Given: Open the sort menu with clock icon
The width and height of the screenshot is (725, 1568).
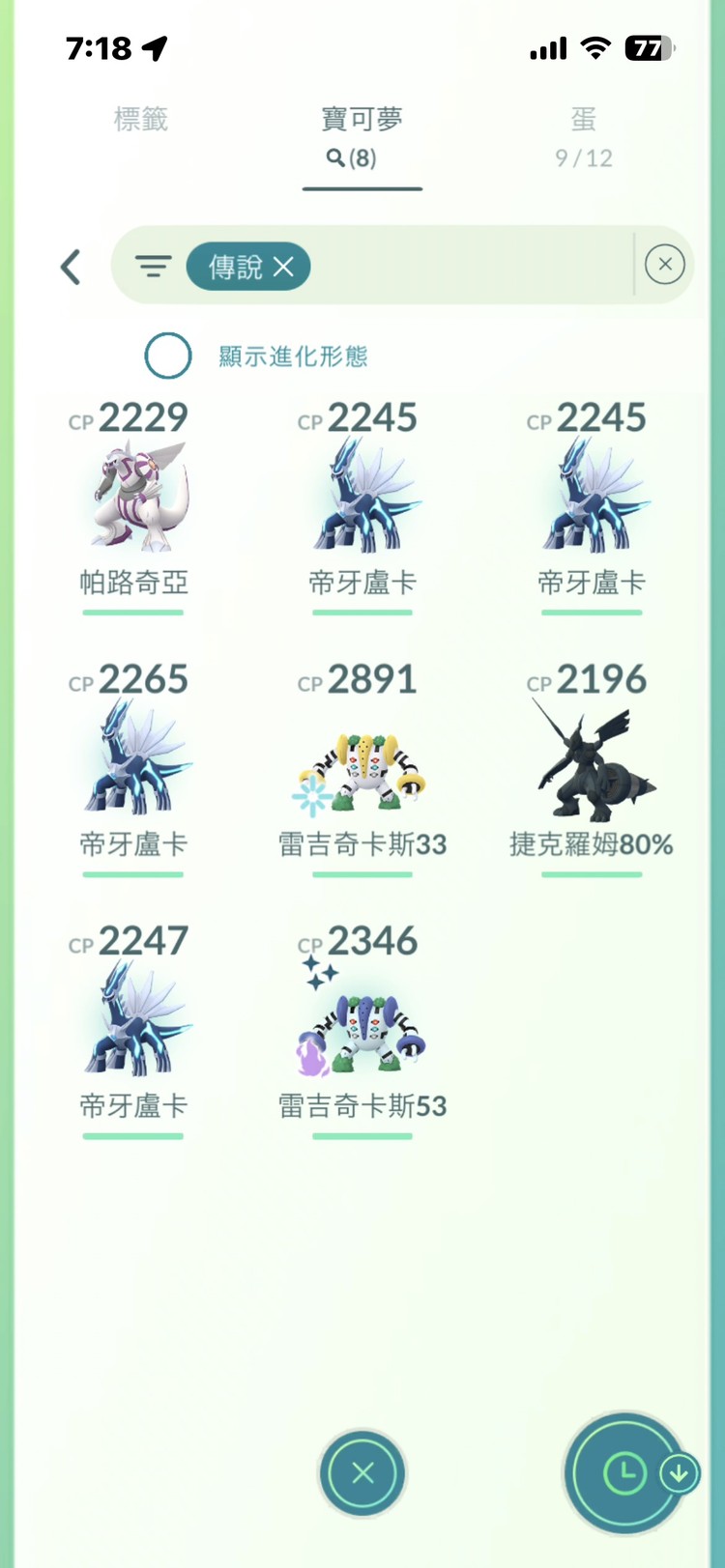Looking at the screenshot, I should coord(624,1473).
